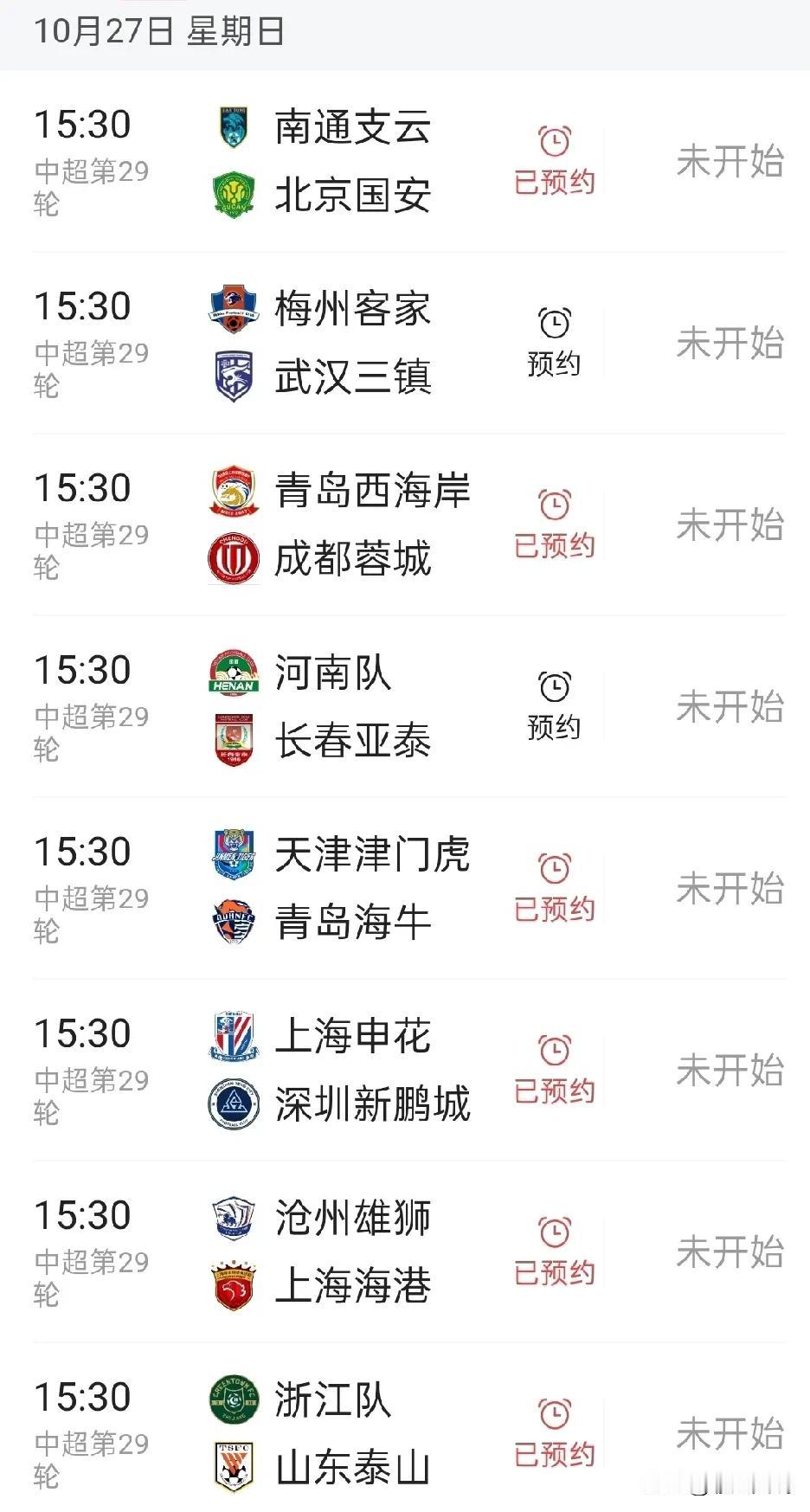
Task: Cancel the 已预约 reminder for 南通支云 vs 北京国安
Action: click(x=555, y=160)
